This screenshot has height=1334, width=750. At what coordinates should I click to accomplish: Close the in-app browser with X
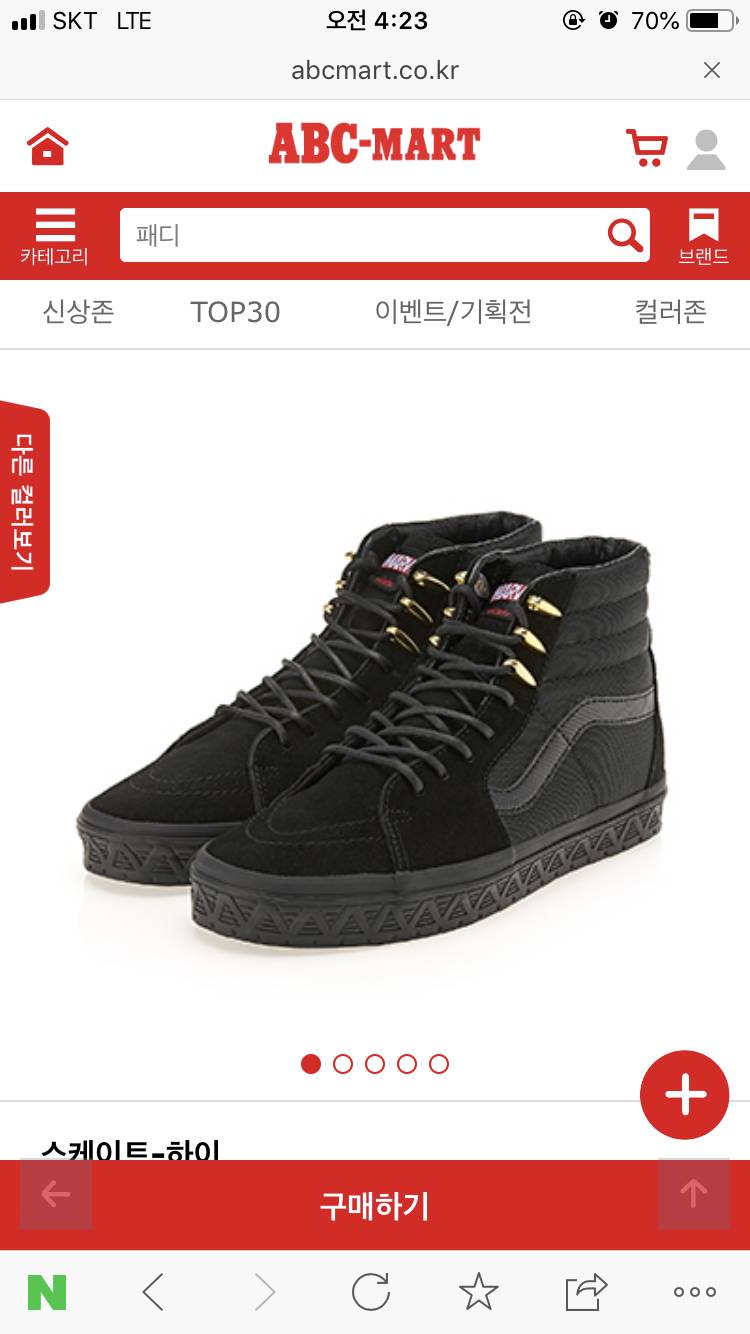(712, 70)
